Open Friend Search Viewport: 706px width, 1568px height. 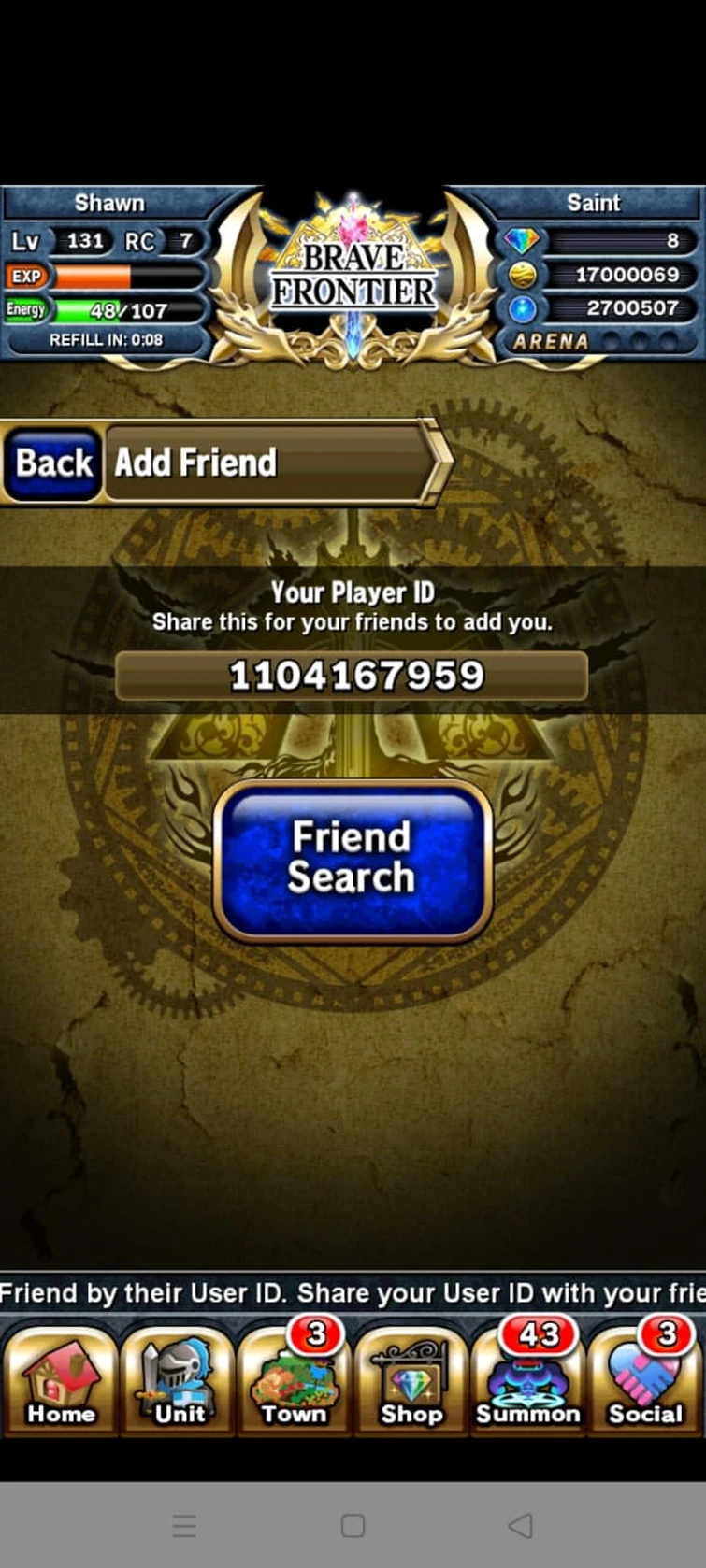tap(353, 860)
